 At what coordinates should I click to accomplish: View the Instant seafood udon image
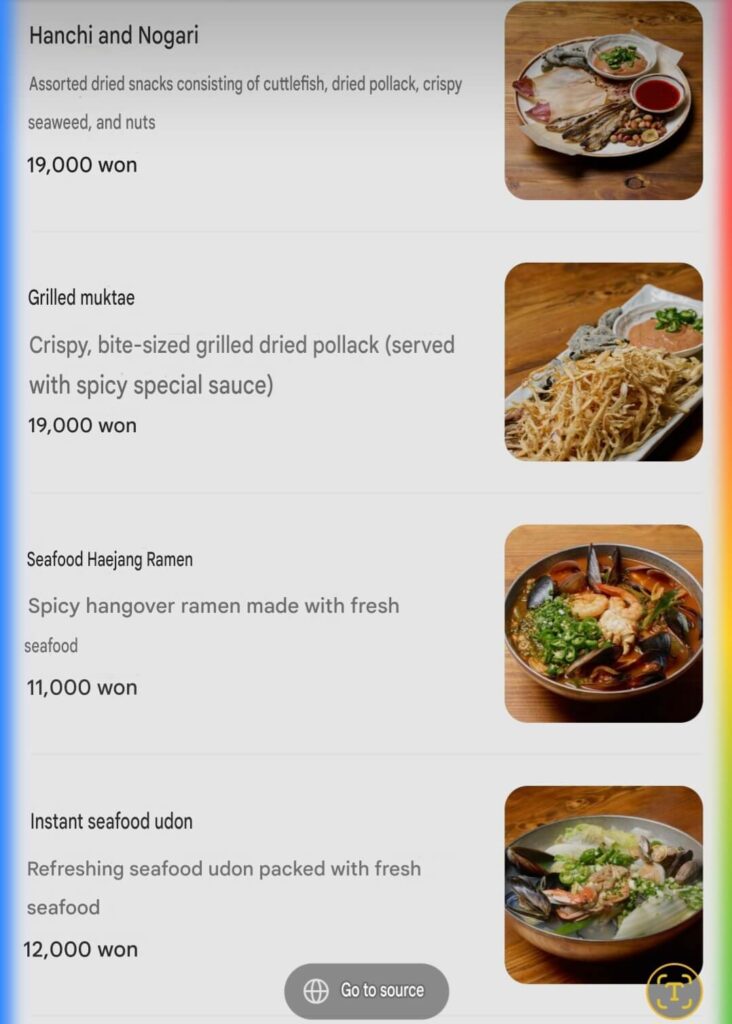point(603,880)
